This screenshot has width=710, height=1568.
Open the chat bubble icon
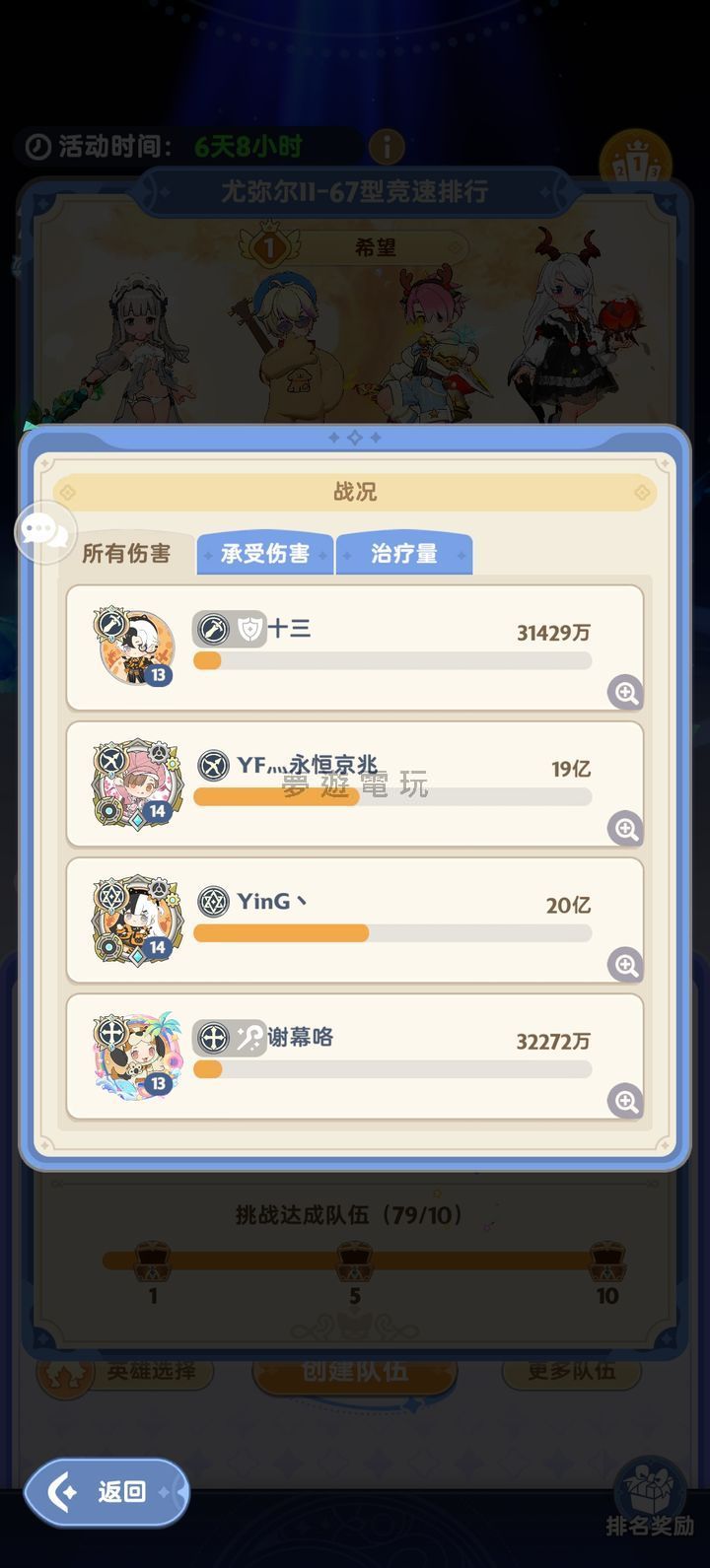pyautogui.click(x=44, y=532)
